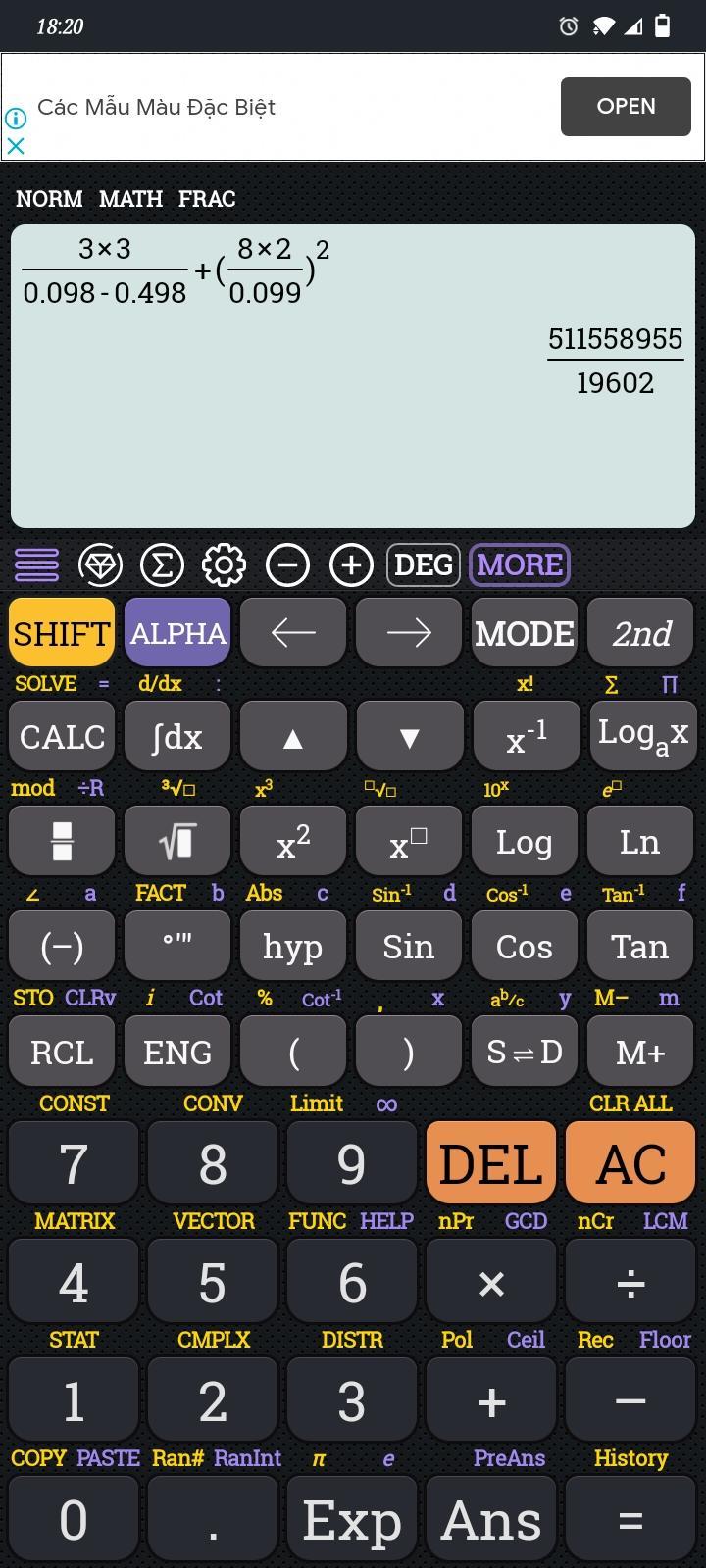This screenshot has height=1568, width=706.
Task: Activate the ALPHA key
Action: [177, 633]
